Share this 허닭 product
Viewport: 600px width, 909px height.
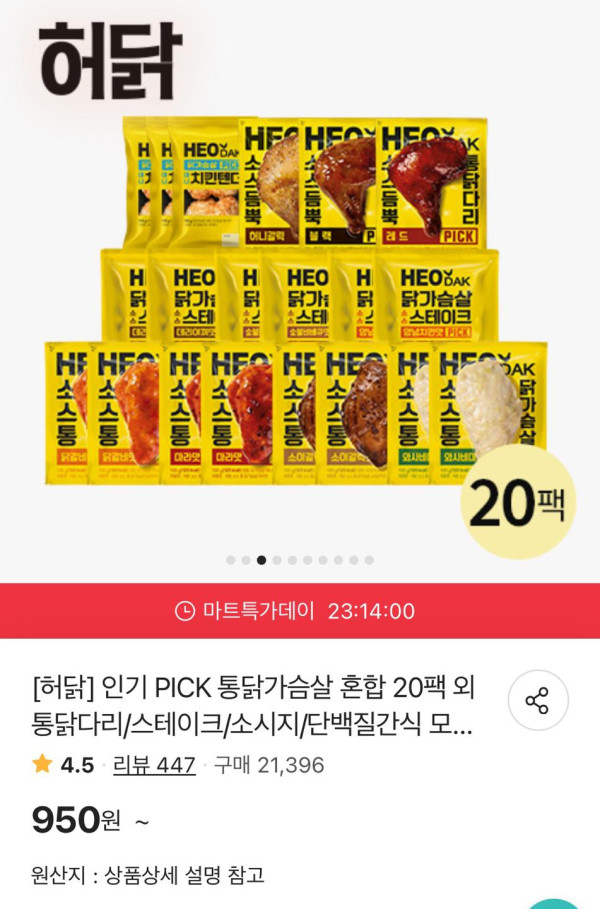[538, 700]
